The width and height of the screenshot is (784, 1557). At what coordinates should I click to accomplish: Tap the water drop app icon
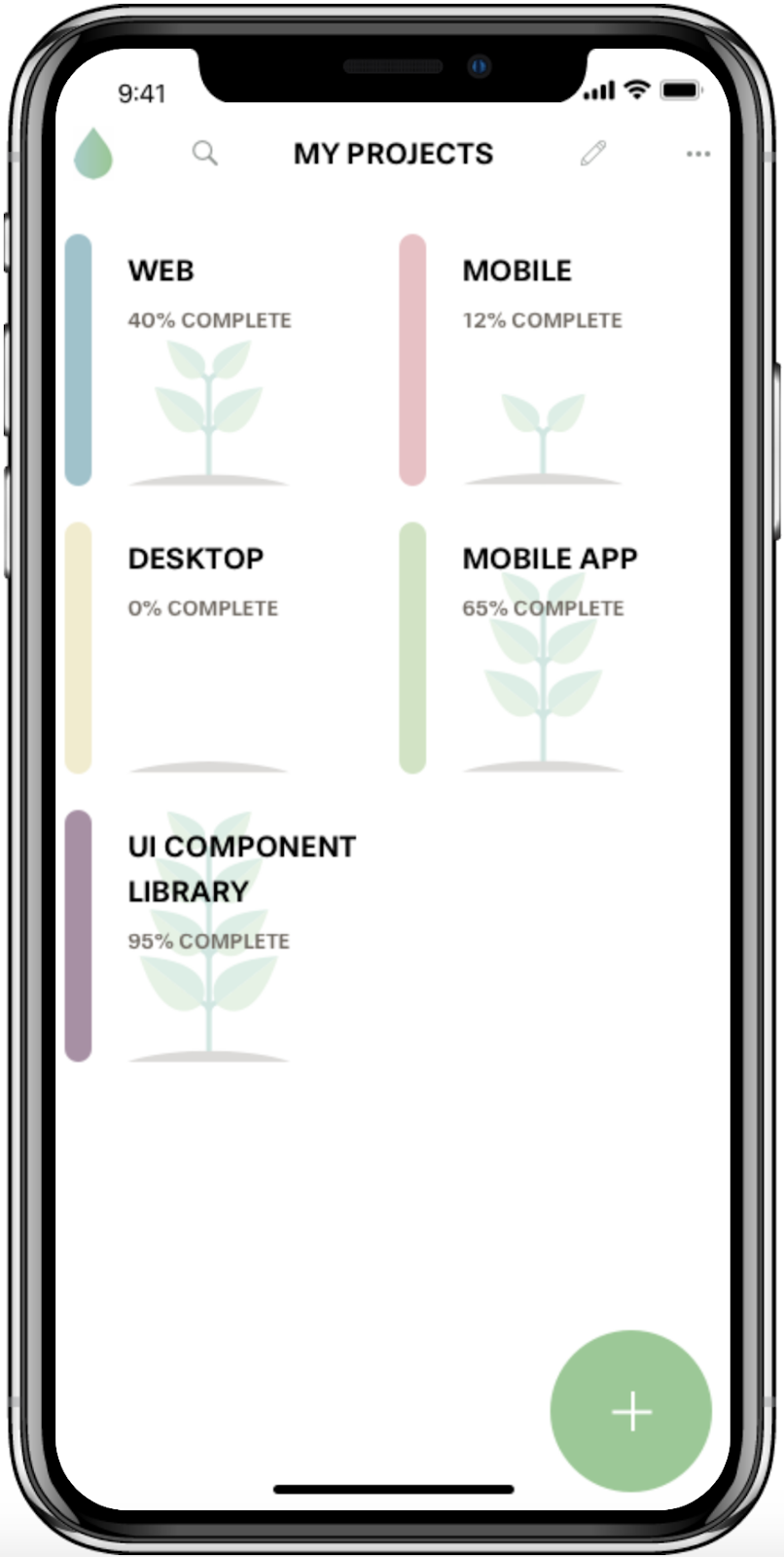click(x=93, y=154)
